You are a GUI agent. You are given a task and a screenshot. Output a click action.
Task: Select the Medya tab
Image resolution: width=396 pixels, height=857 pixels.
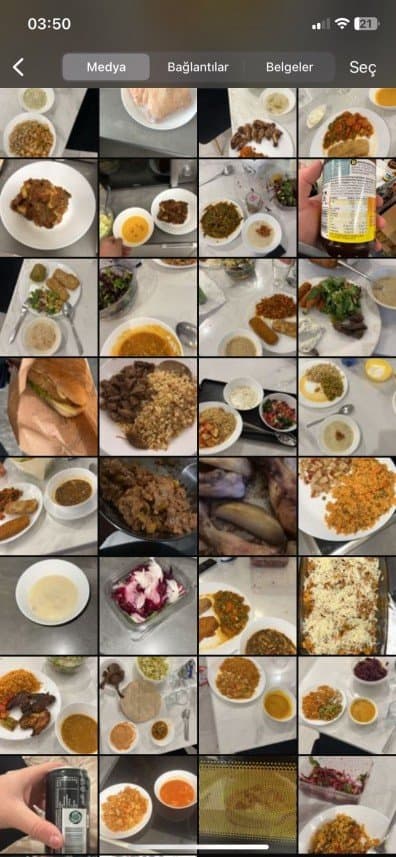coord(106,67)
